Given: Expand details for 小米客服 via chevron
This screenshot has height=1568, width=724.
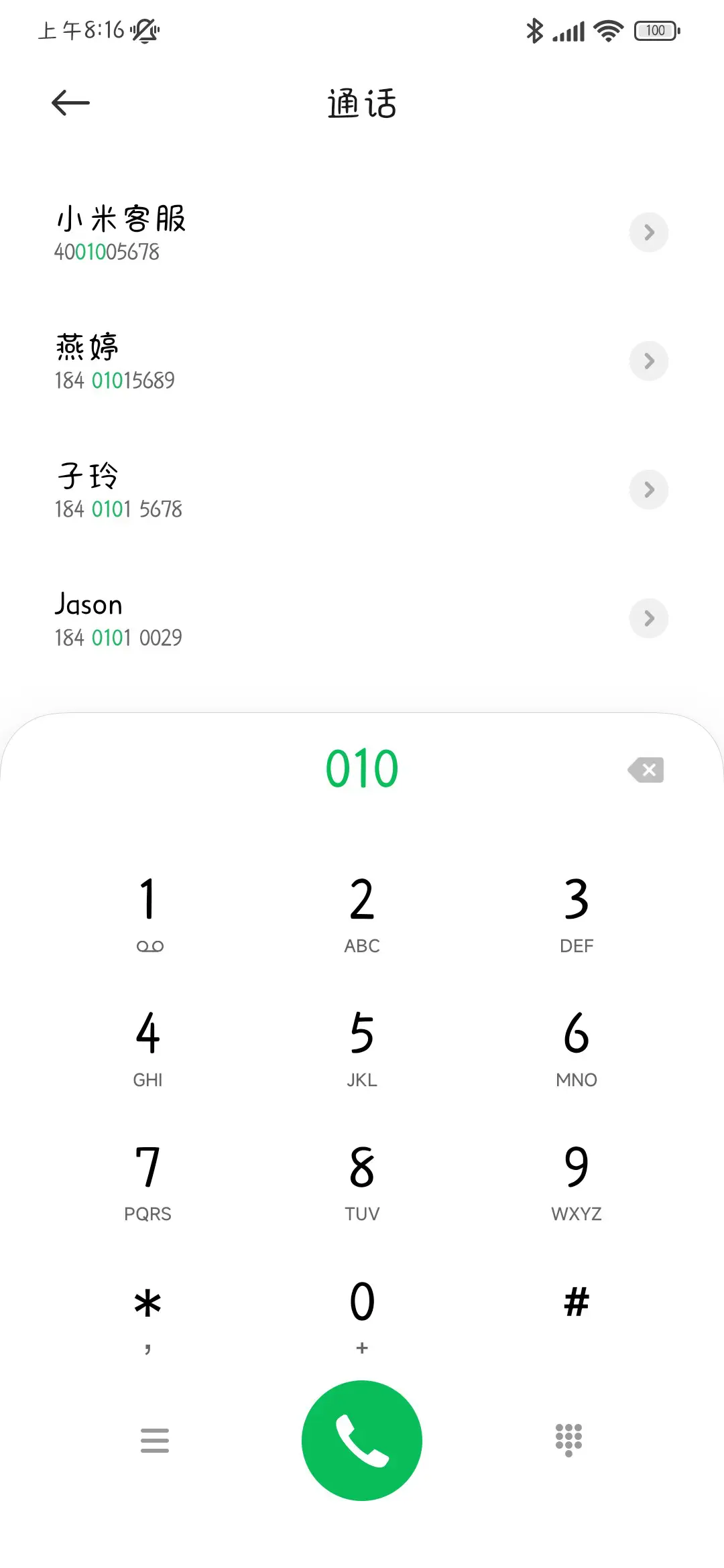Looking at the screenshot, I should point(648,233).
